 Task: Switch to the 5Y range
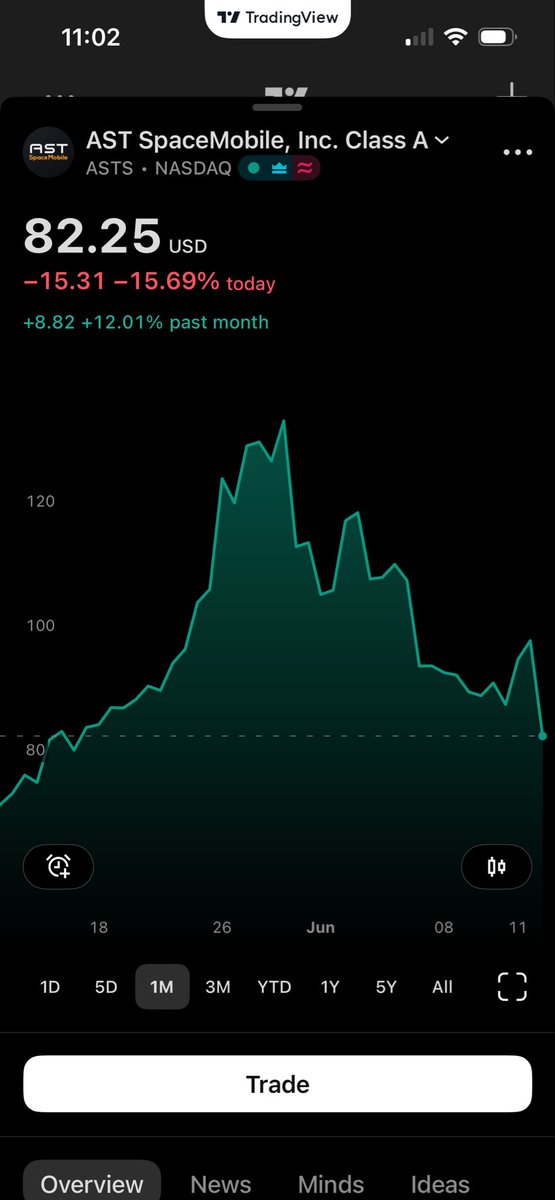click(386, 987)
